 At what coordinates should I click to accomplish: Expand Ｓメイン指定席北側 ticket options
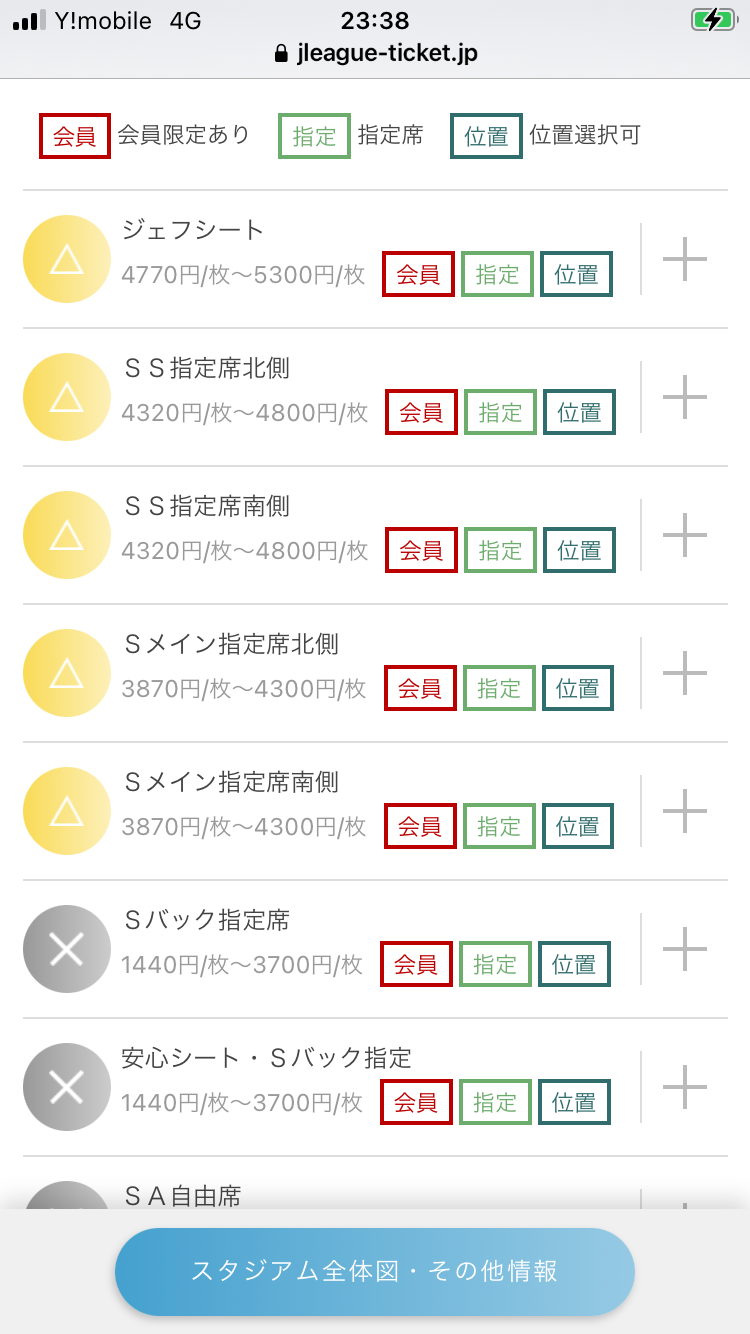click(685, 674)
